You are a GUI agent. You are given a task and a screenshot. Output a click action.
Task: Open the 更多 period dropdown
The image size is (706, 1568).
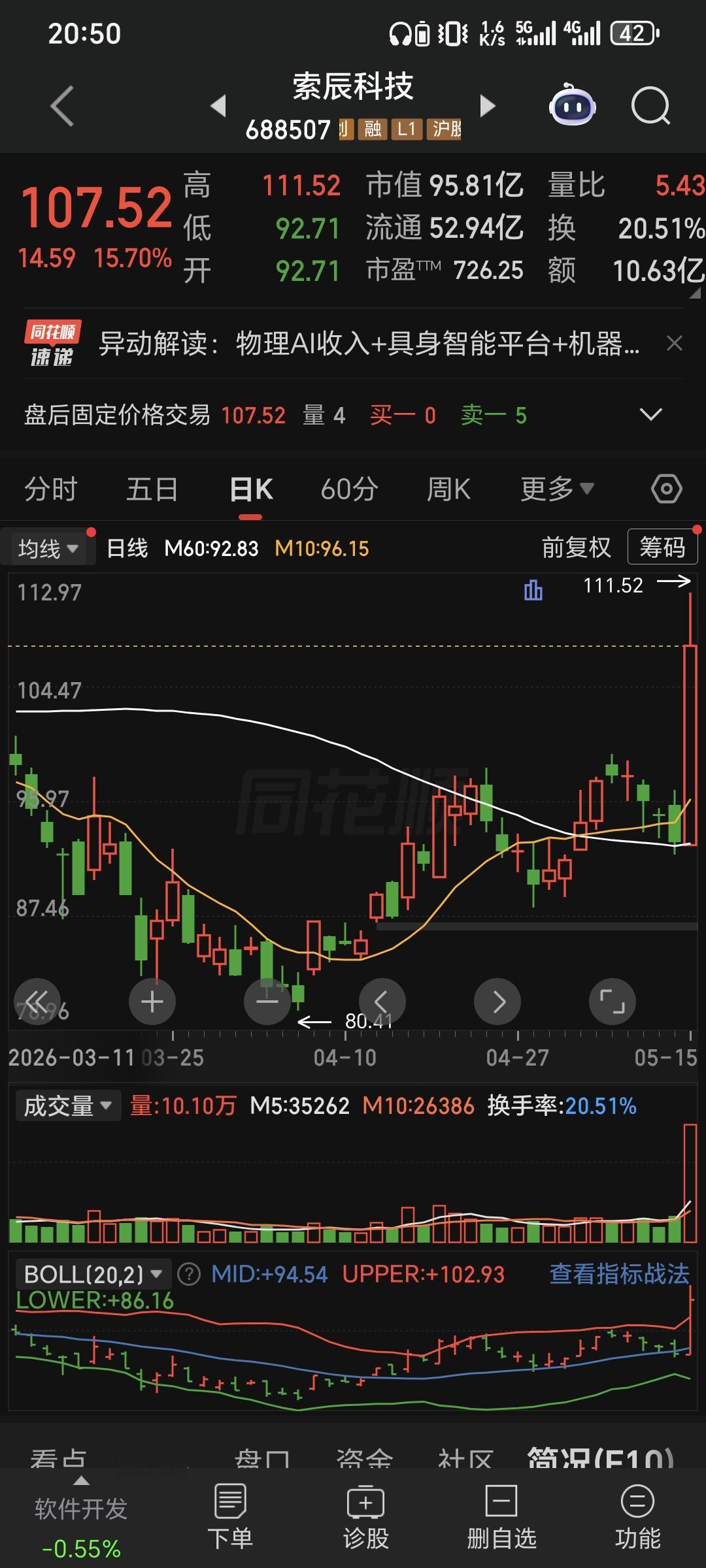(x=556, y=489)
